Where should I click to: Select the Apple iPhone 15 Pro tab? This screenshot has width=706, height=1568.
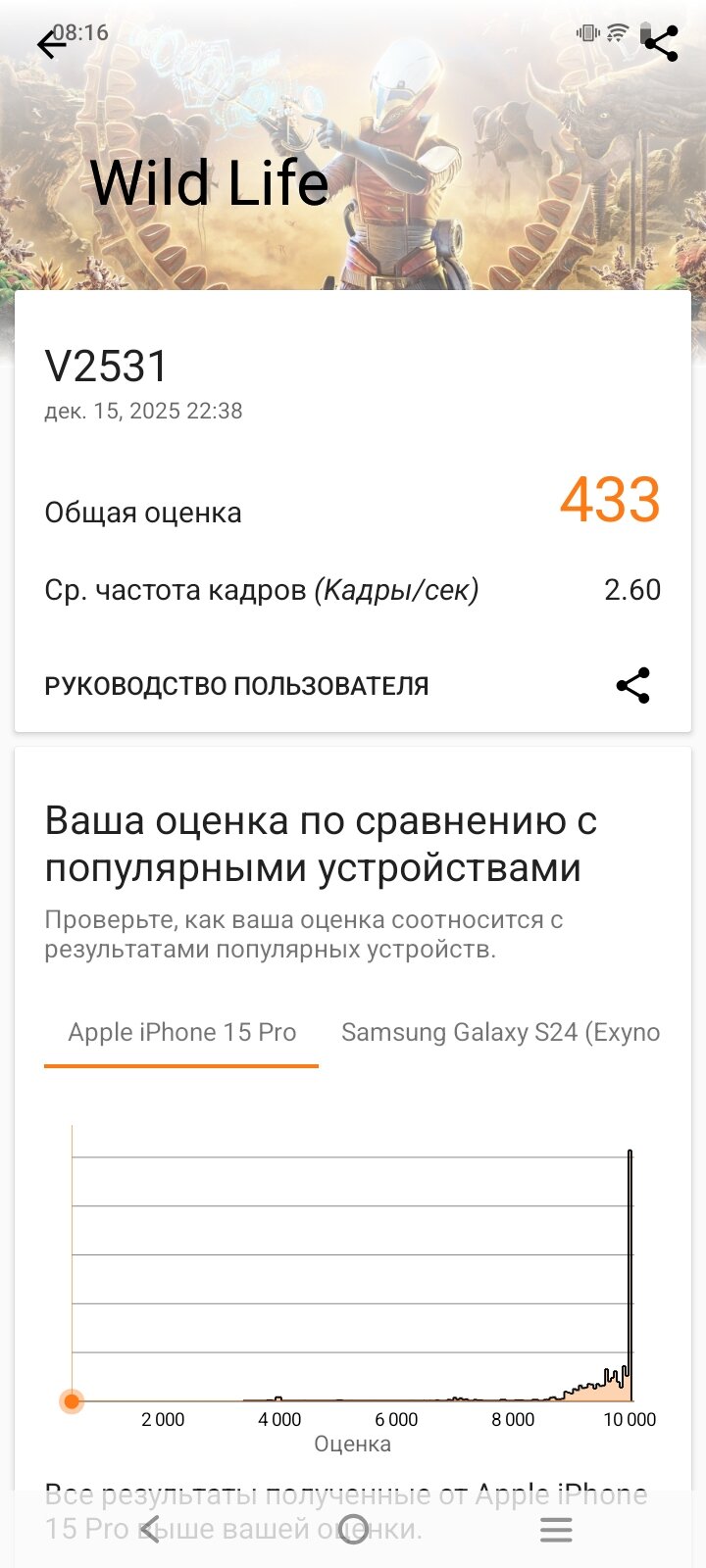[182, 1033]
